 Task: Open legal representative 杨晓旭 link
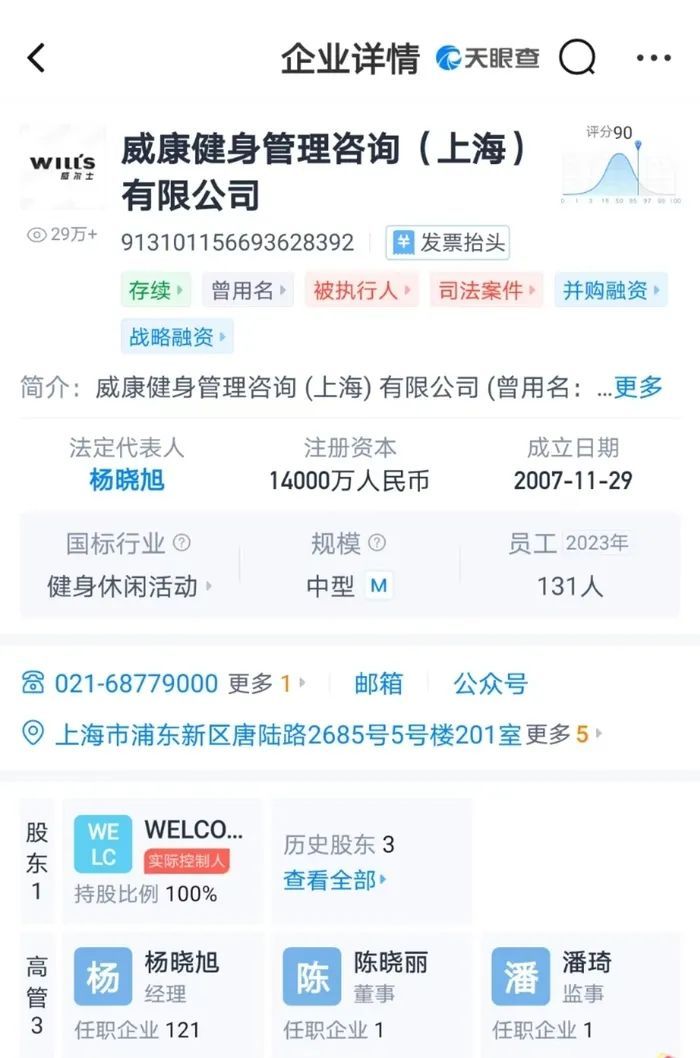(127, 480)
